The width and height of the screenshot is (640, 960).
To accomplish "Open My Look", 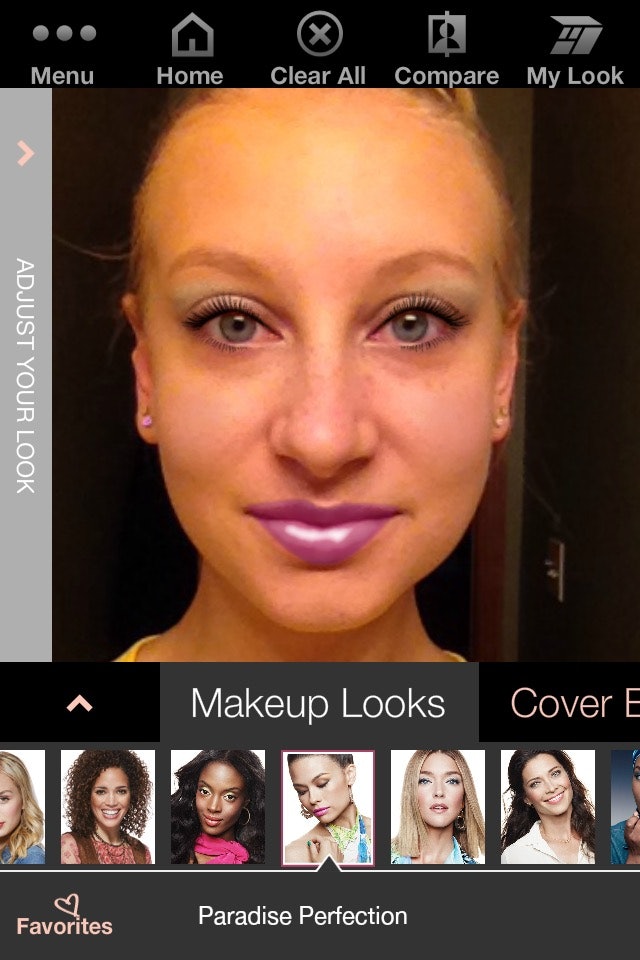I will click(x=575, y=50).
